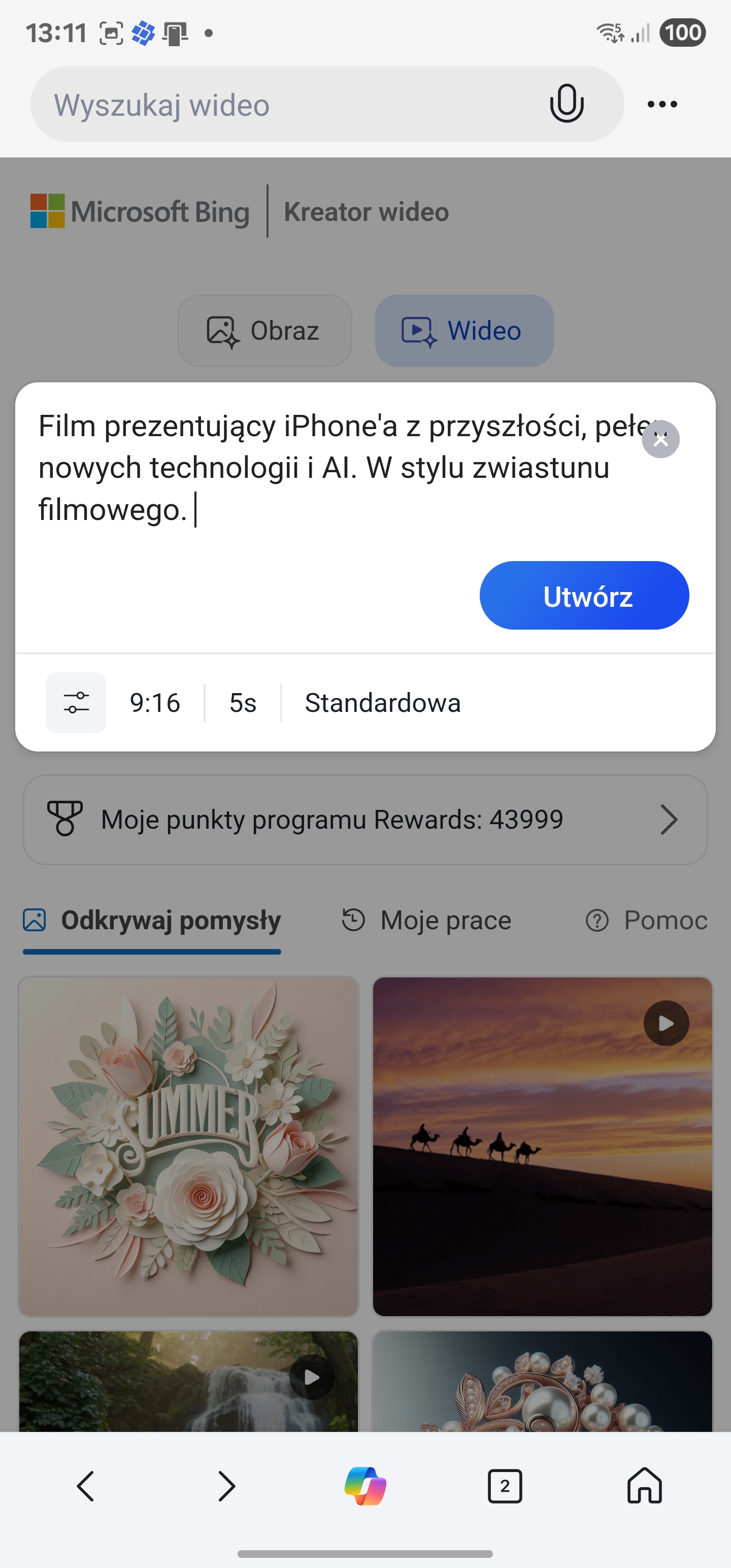The width and height of the screenshot is (731, 1568).
Task: Change the Standardowa speed option
Action: click(x=382, y=703)
